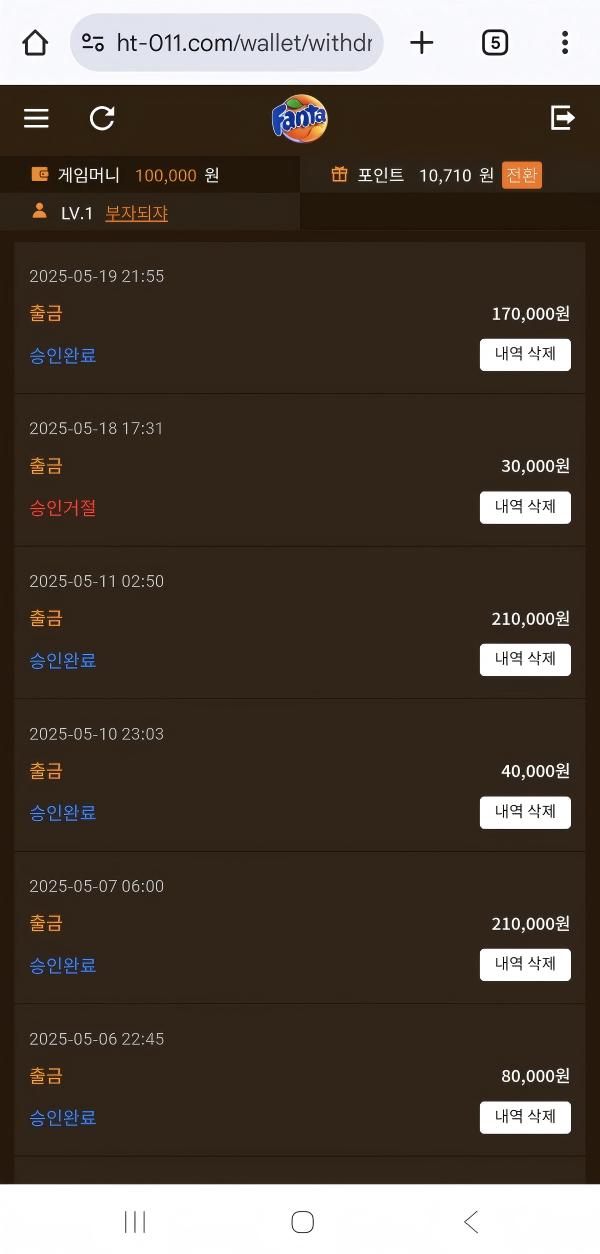
Task: Open a new browser tab
Action: coord(422,43)
